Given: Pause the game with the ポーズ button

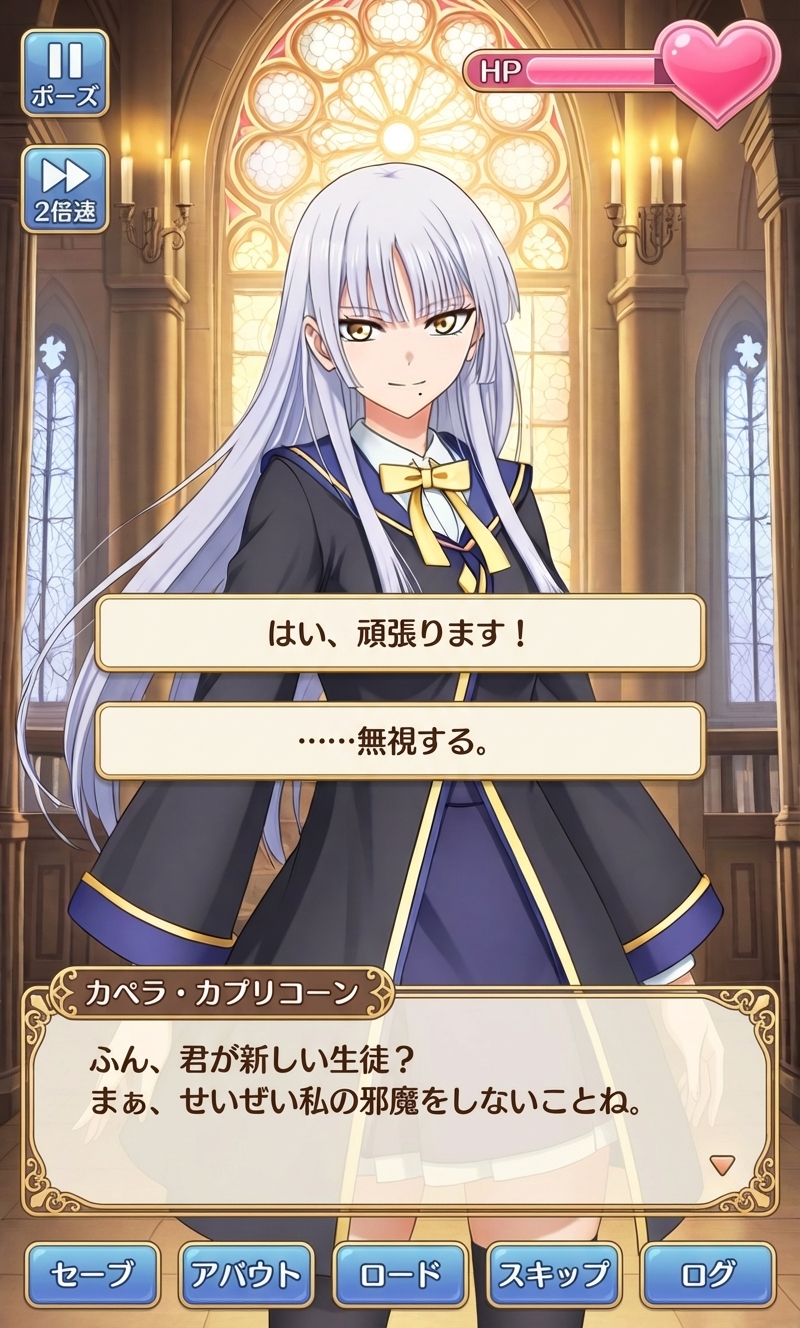Looking at the screenshot, I should (65, 73).
